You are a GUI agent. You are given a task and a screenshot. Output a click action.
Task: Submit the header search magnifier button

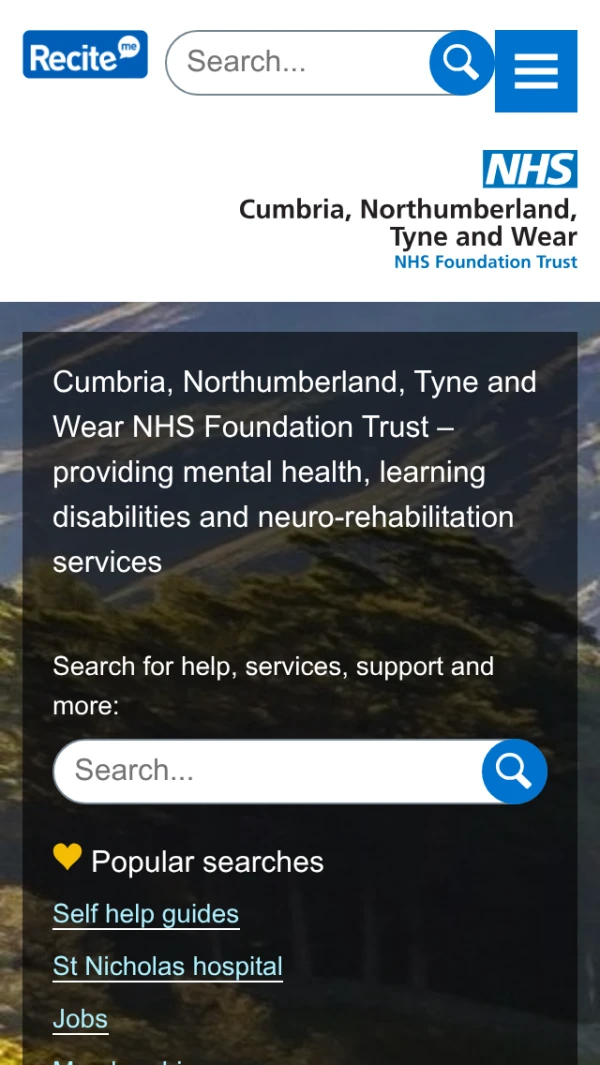coord(461,62)
